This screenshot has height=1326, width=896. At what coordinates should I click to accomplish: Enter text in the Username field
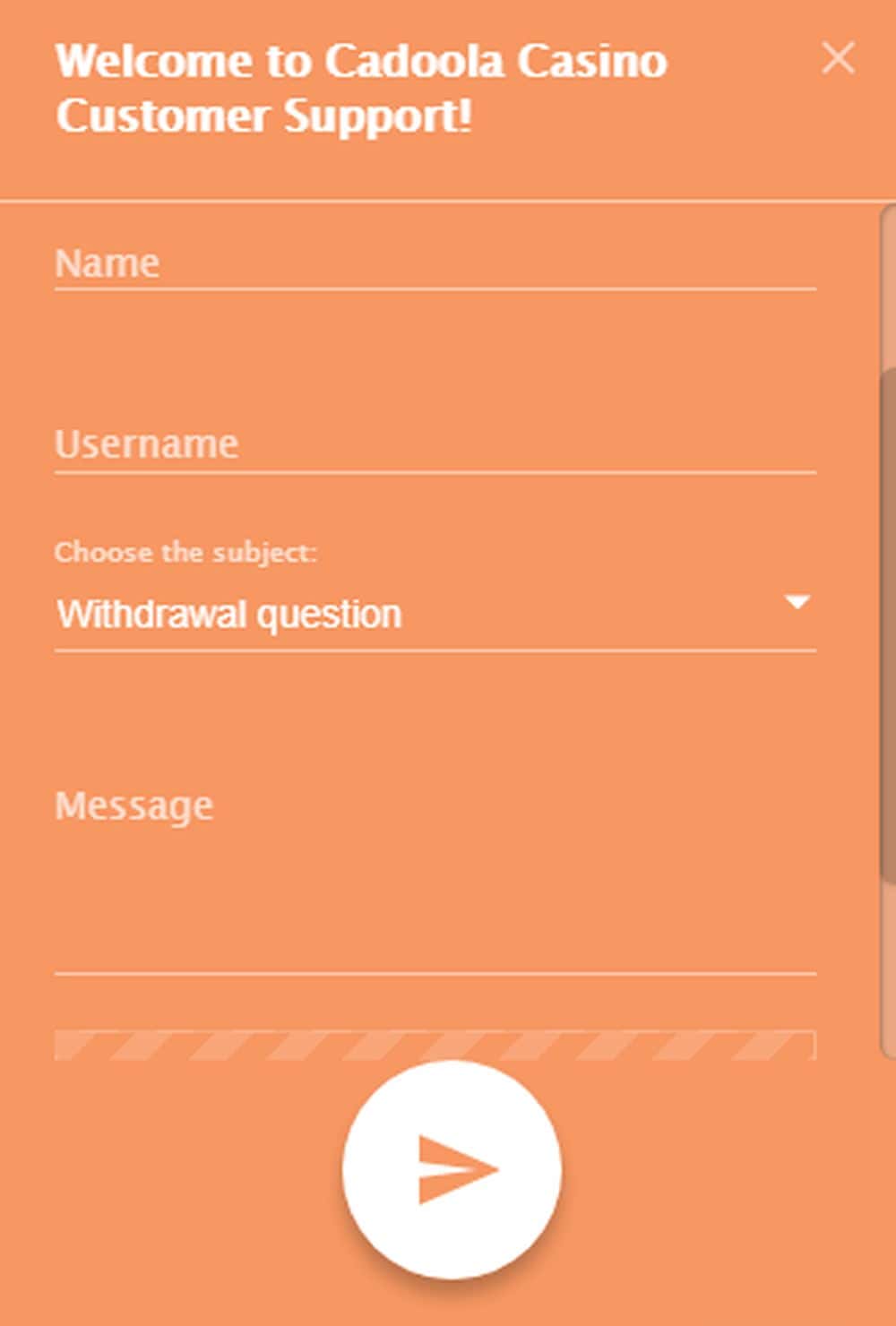coord(435,445)
